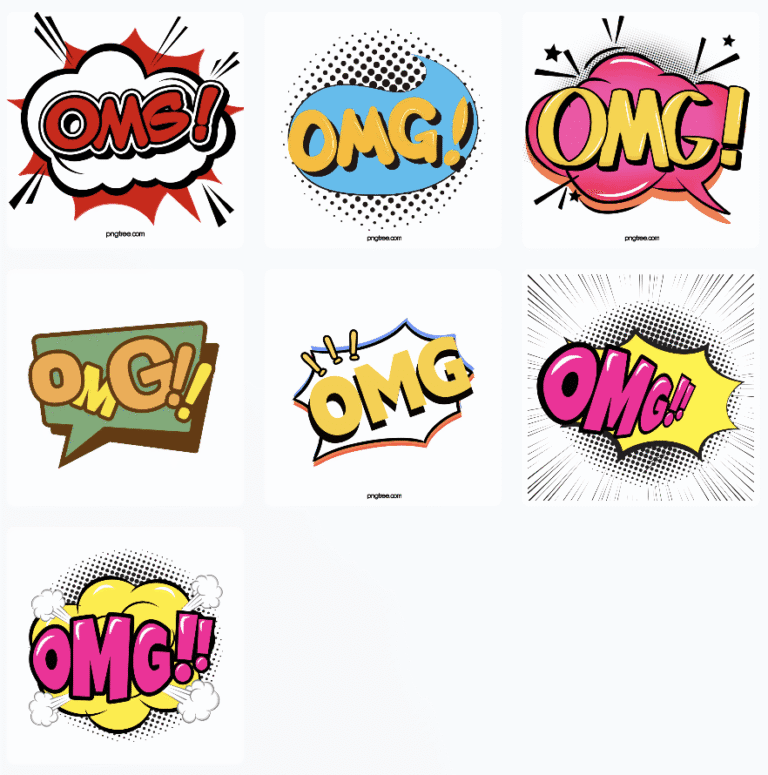Open the green speech bubble OMG image
This screenshot has height=775, width=768.
[x=125, y=388]
